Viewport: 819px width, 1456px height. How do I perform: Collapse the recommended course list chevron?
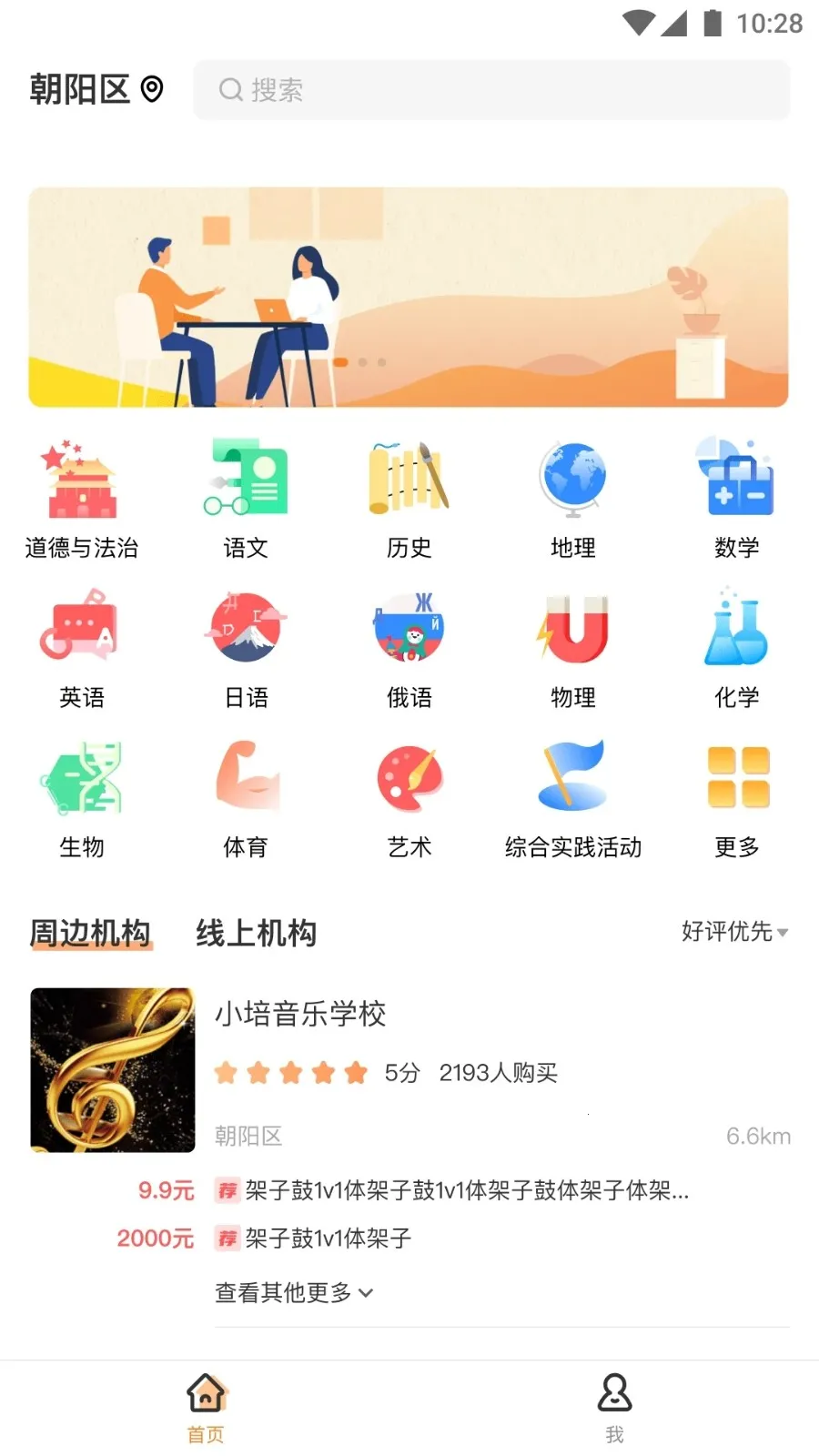[x=367, y=1292]
